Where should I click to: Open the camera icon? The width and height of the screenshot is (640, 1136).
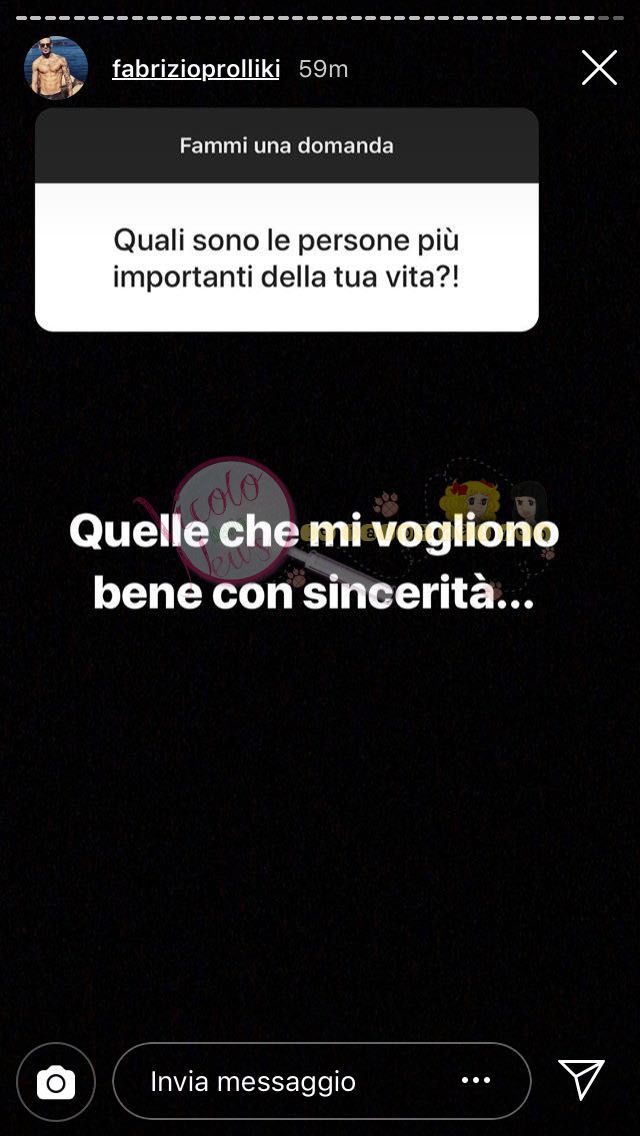[x=56, y=1082]
